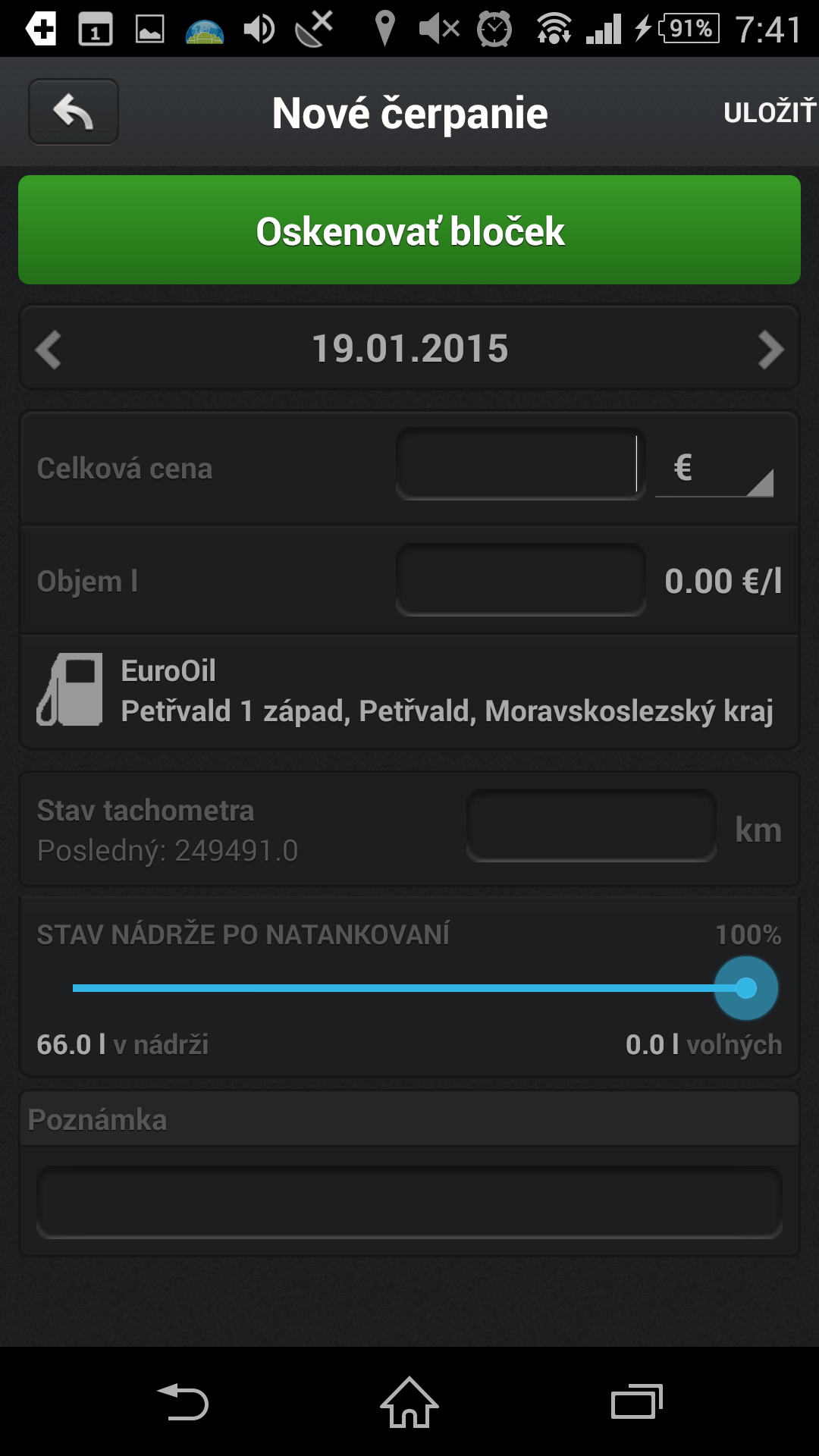
Task: Tap the tank level slider handle
Action: pos(746,988)
